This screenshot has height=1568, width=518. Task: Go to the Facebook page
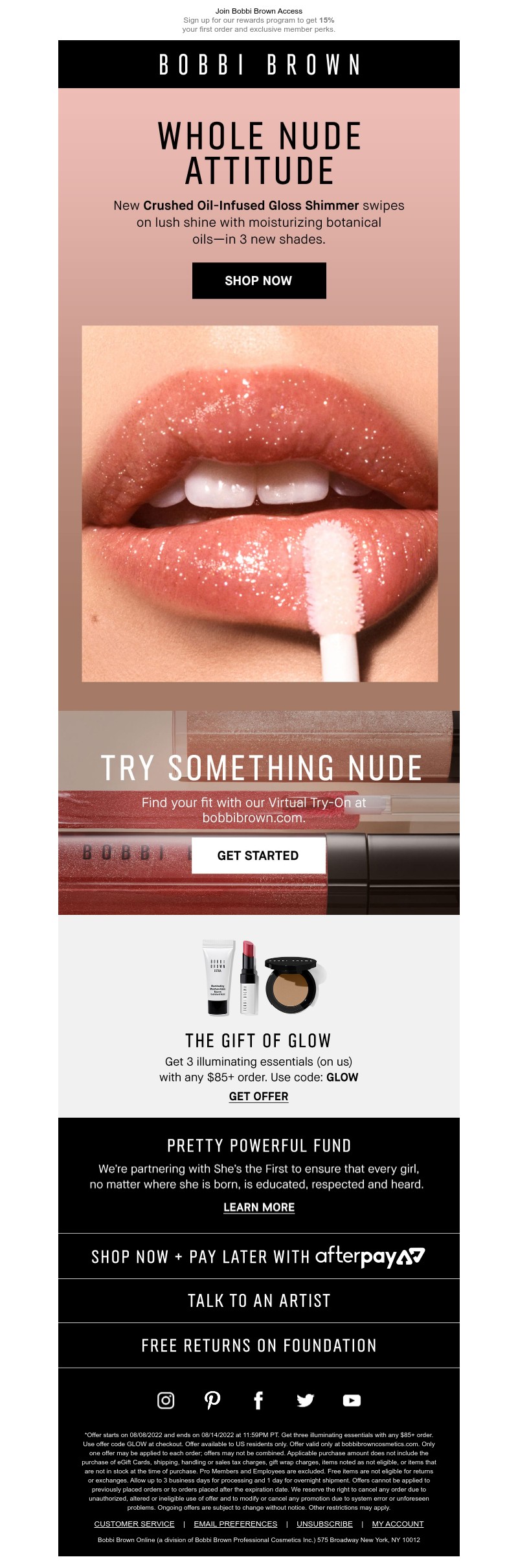pyautogui.click(x=258, y=1400)
